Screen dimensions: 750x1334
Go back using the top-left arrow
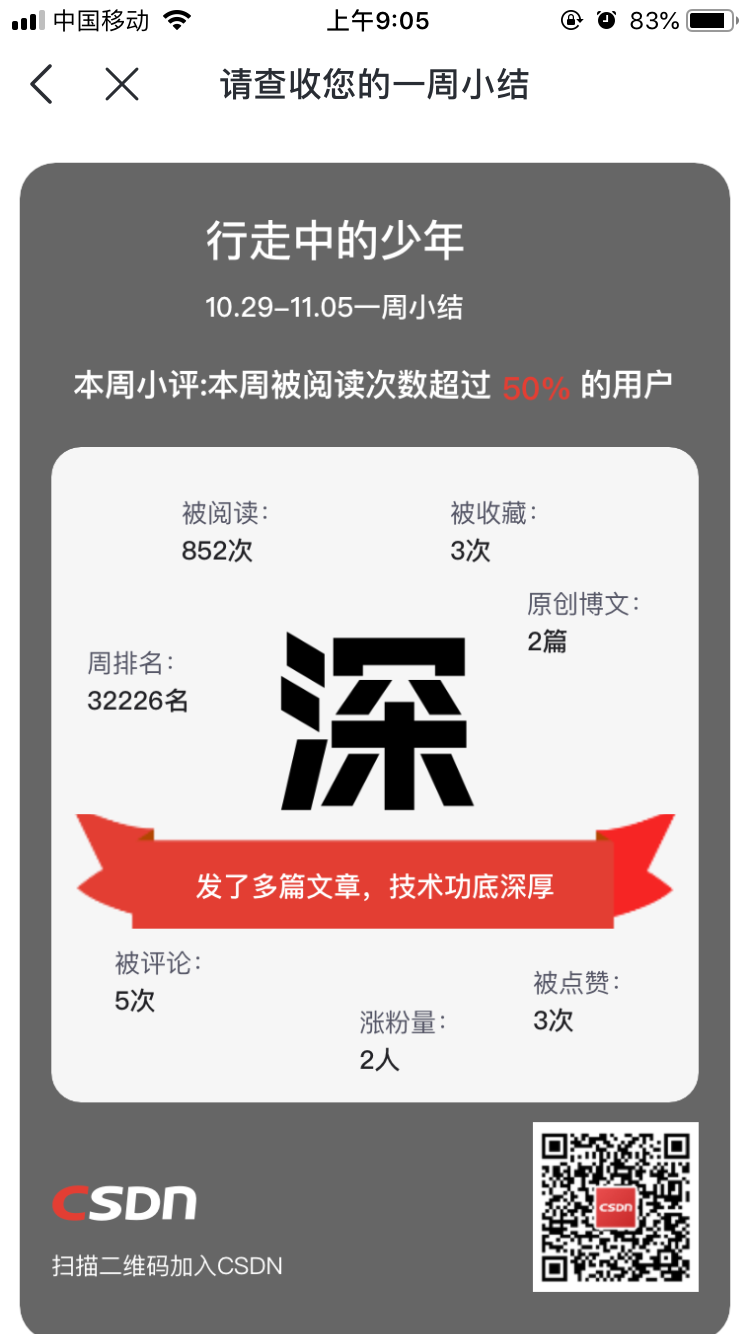[x=41, y=85]
